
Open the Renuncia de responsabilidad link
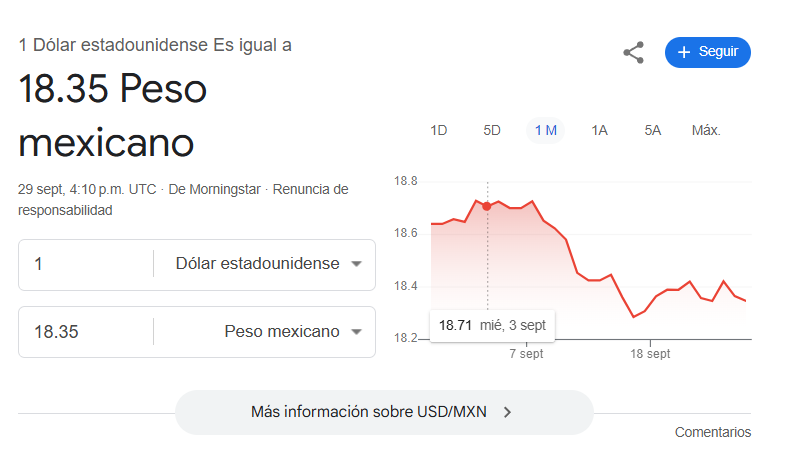(310, 189)
